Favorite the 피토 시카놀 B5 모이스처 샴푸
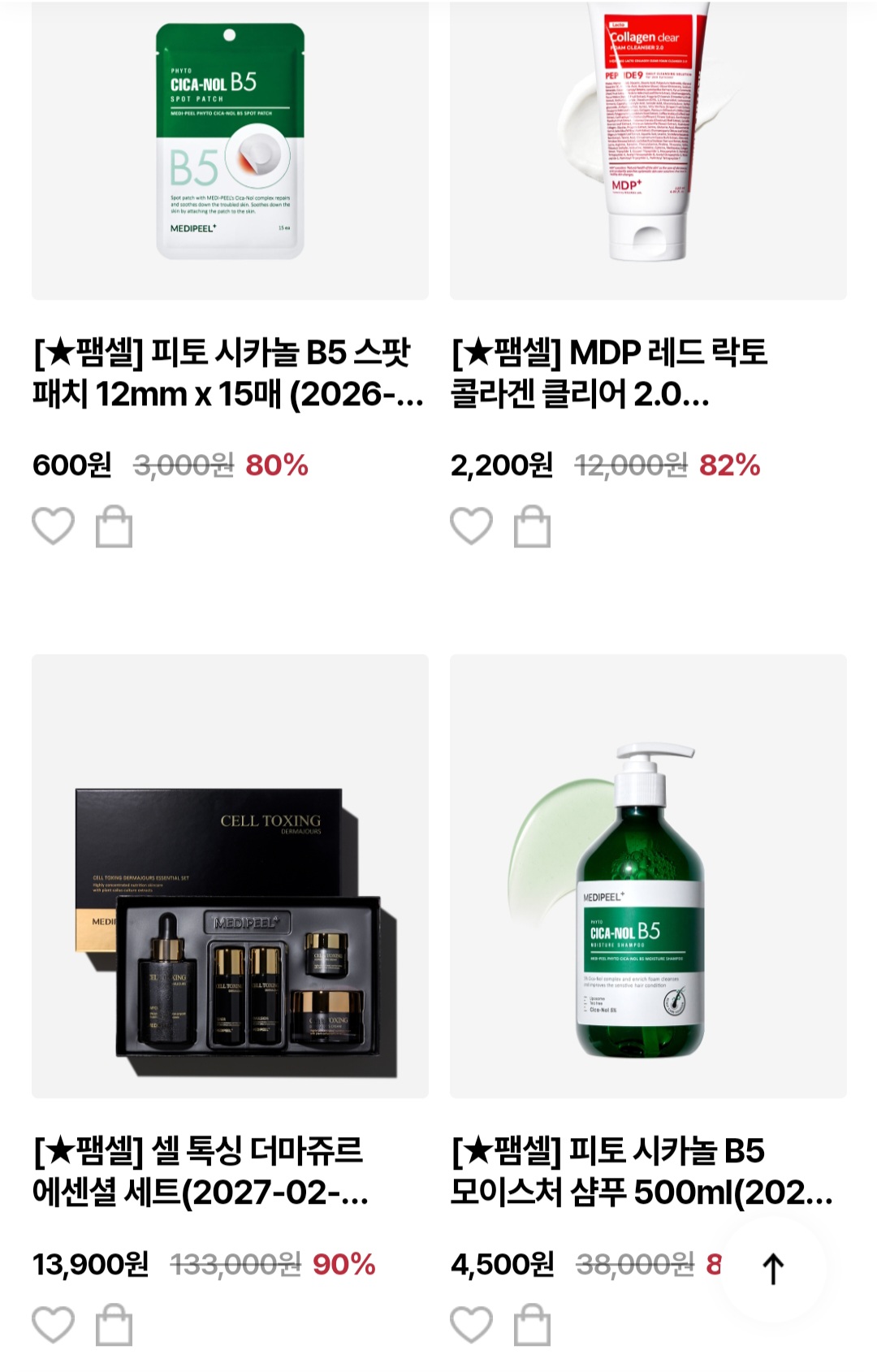The height and width of the screenshot is (1372, 877). click(472, 1325)
